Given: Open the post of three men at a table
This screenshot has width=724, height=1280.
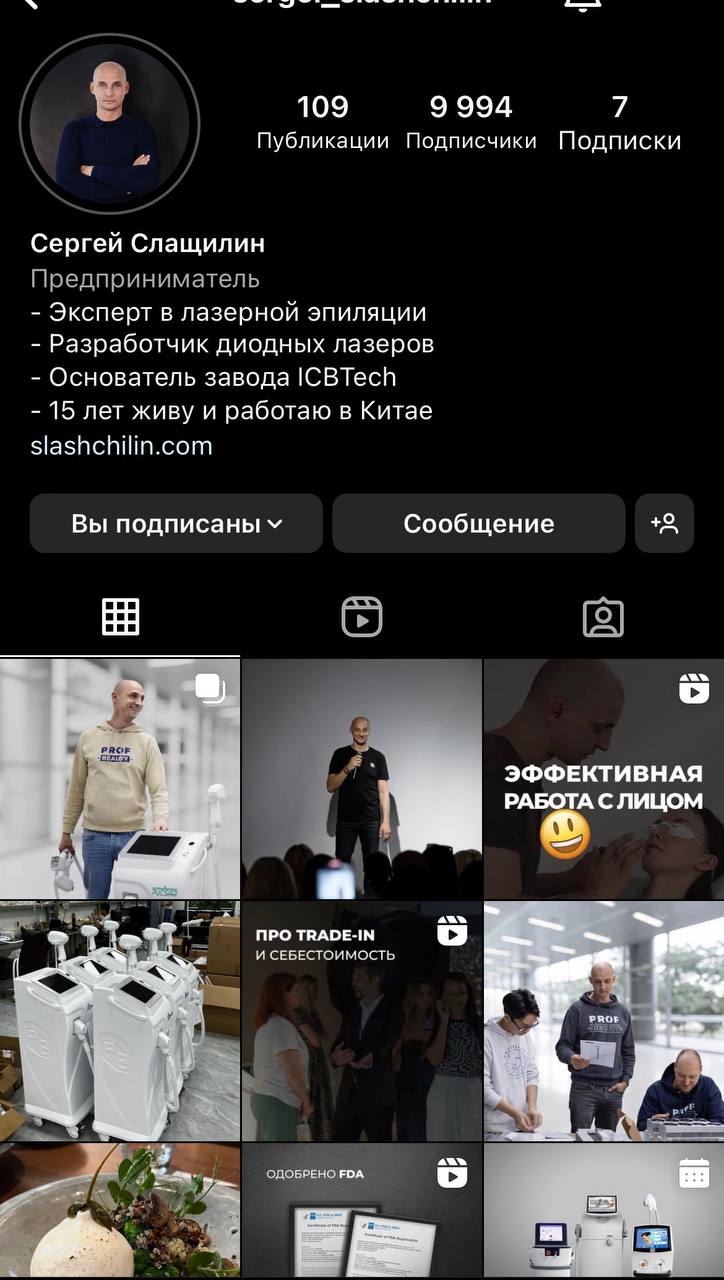Looking at the screenshot, I should [604, 1021].
